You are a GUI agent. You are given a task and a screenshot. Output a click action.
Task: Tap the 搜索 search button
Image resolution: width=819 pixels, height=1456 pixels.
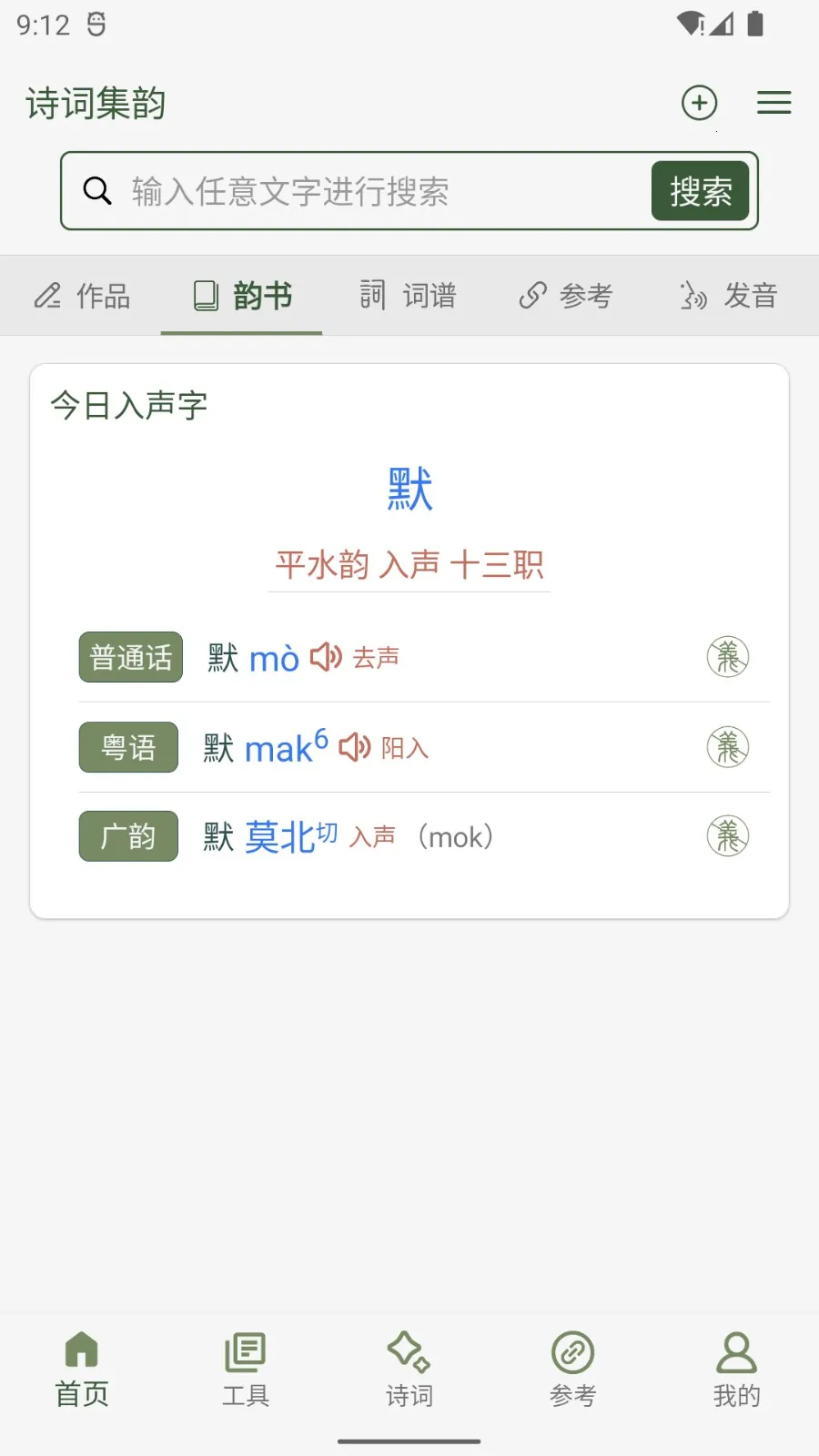pos(700,191)
